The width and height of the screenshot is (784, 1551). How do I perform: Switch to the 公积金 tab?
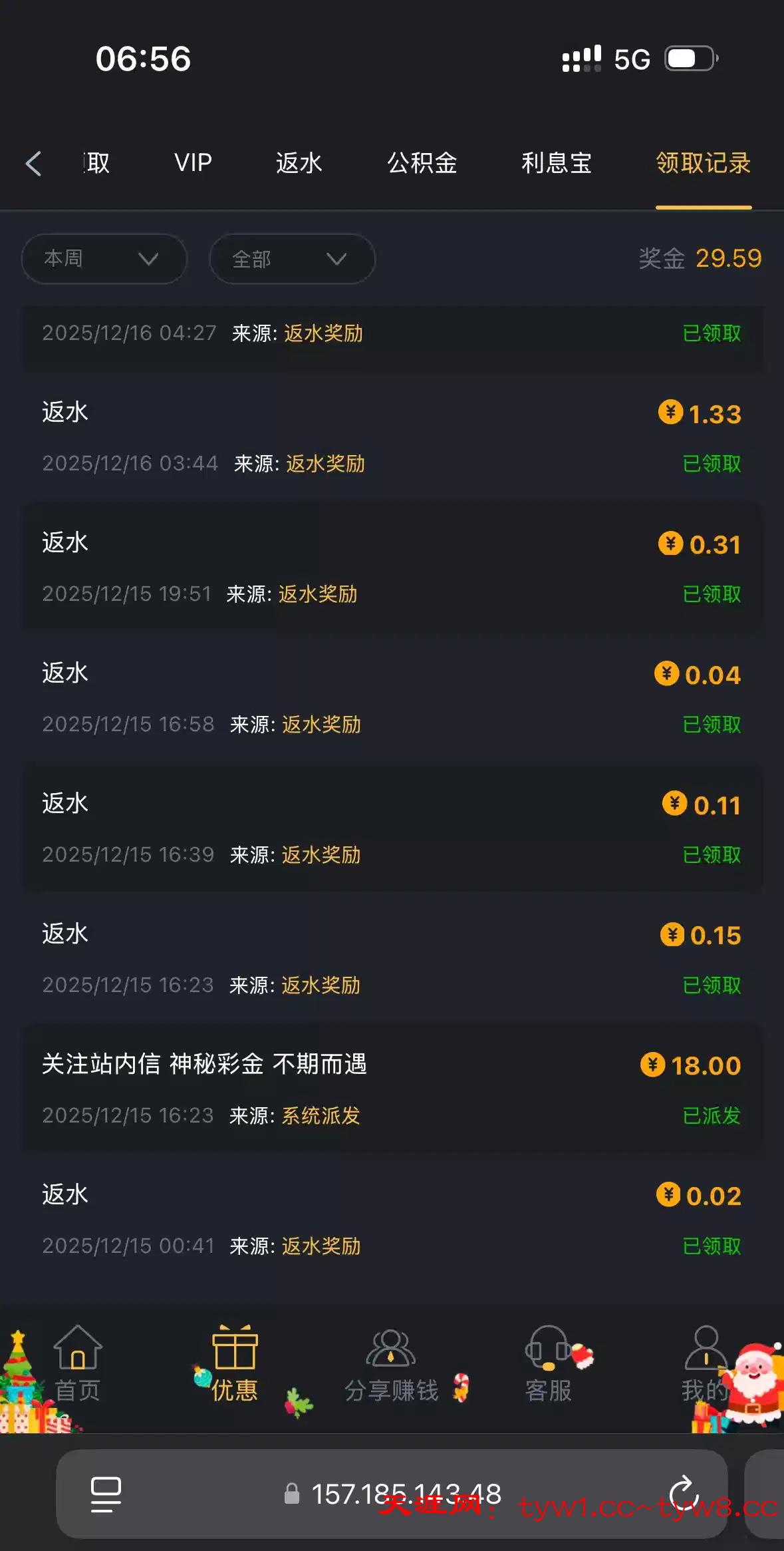(422, 163)
